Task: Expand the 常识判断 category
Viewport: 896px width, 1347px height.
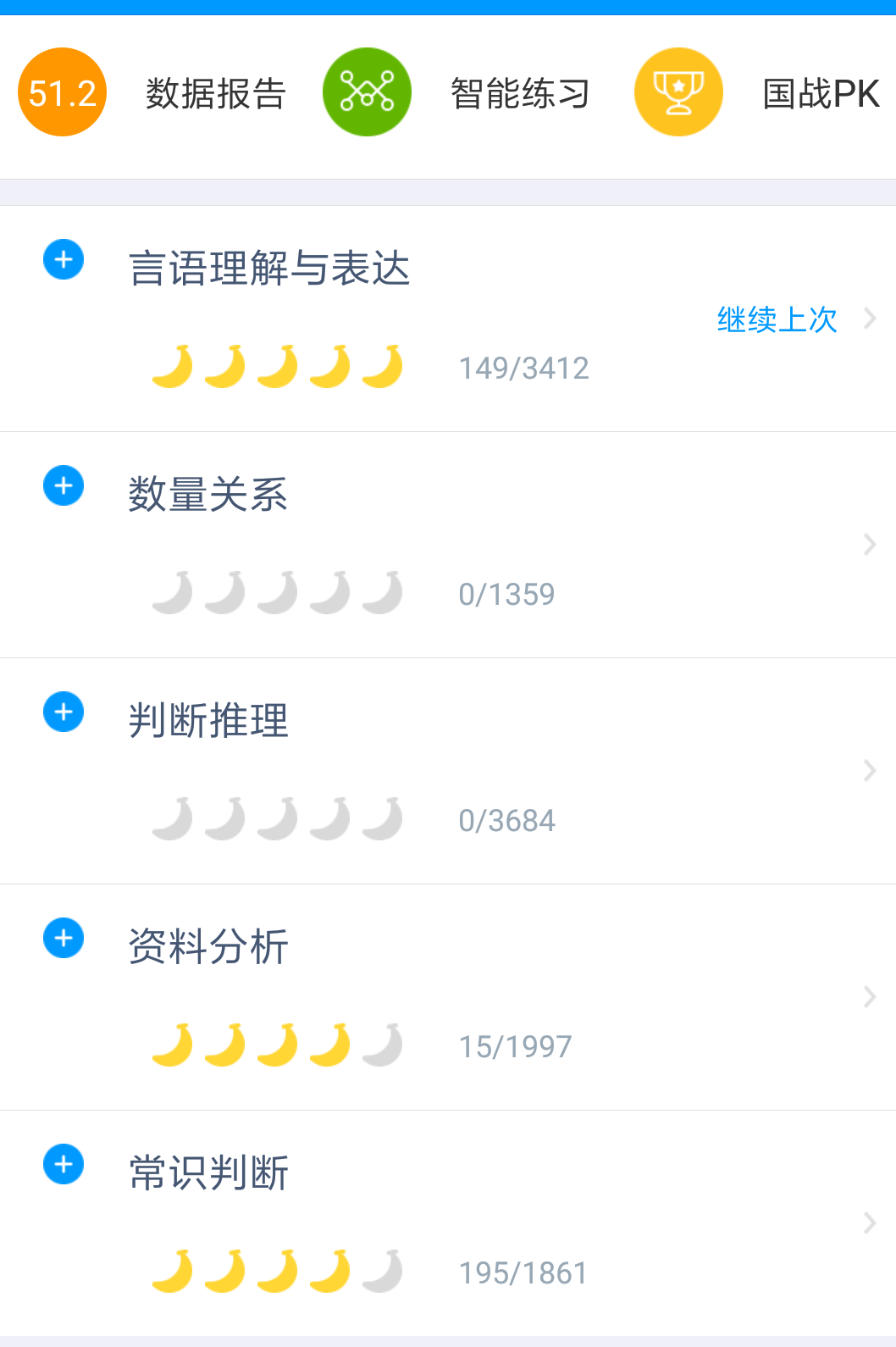Action: point(64,1164)
